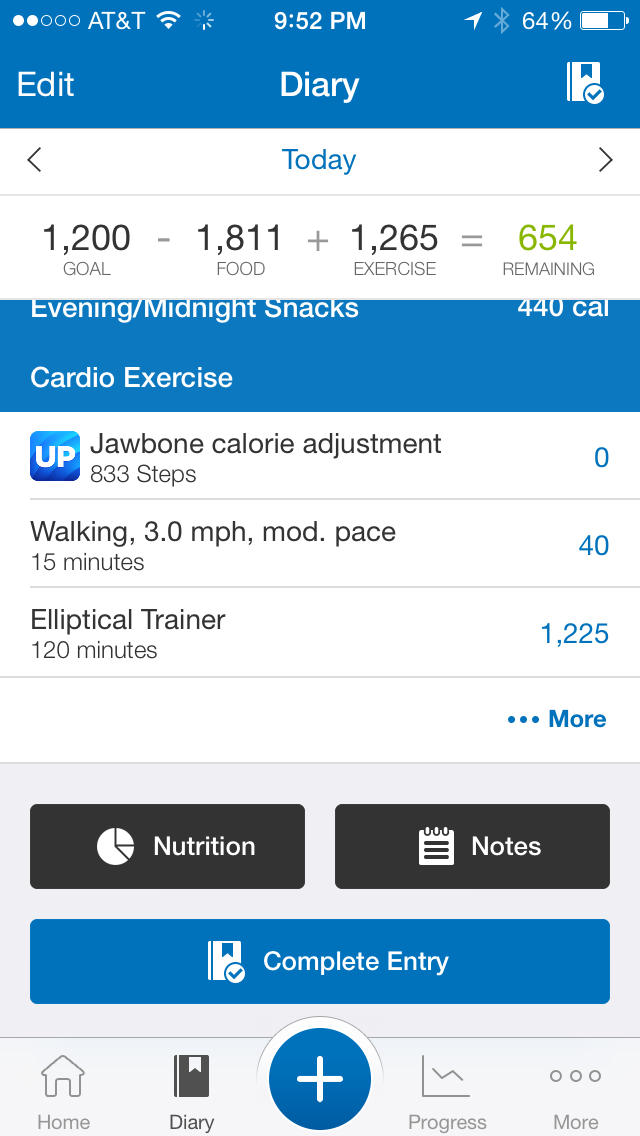Open Jawbone calorie adjustment entry
The image size is (640, 1136).
(320, 457)
